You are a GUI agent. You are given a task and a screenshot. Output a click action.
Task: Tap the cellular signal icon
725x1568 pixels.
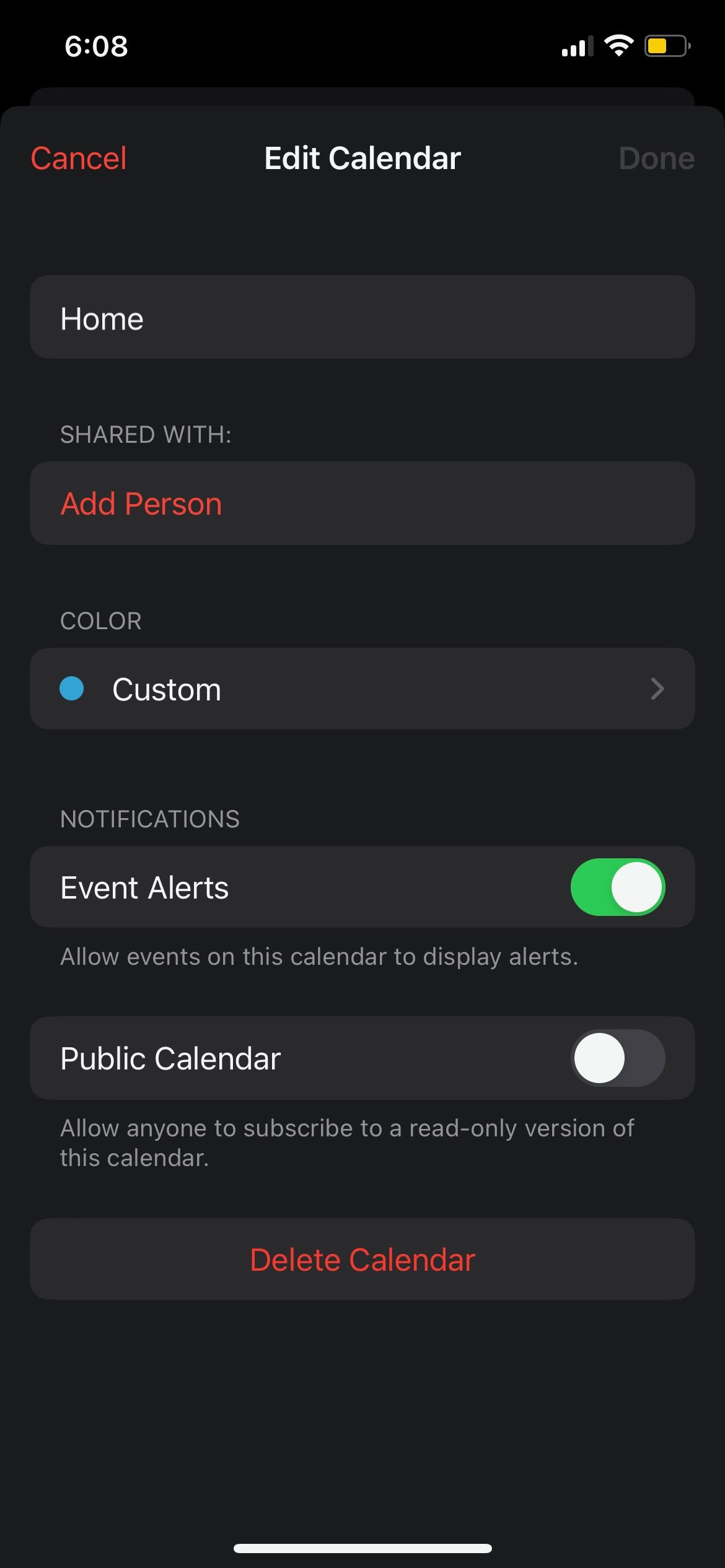pos(576,45)
